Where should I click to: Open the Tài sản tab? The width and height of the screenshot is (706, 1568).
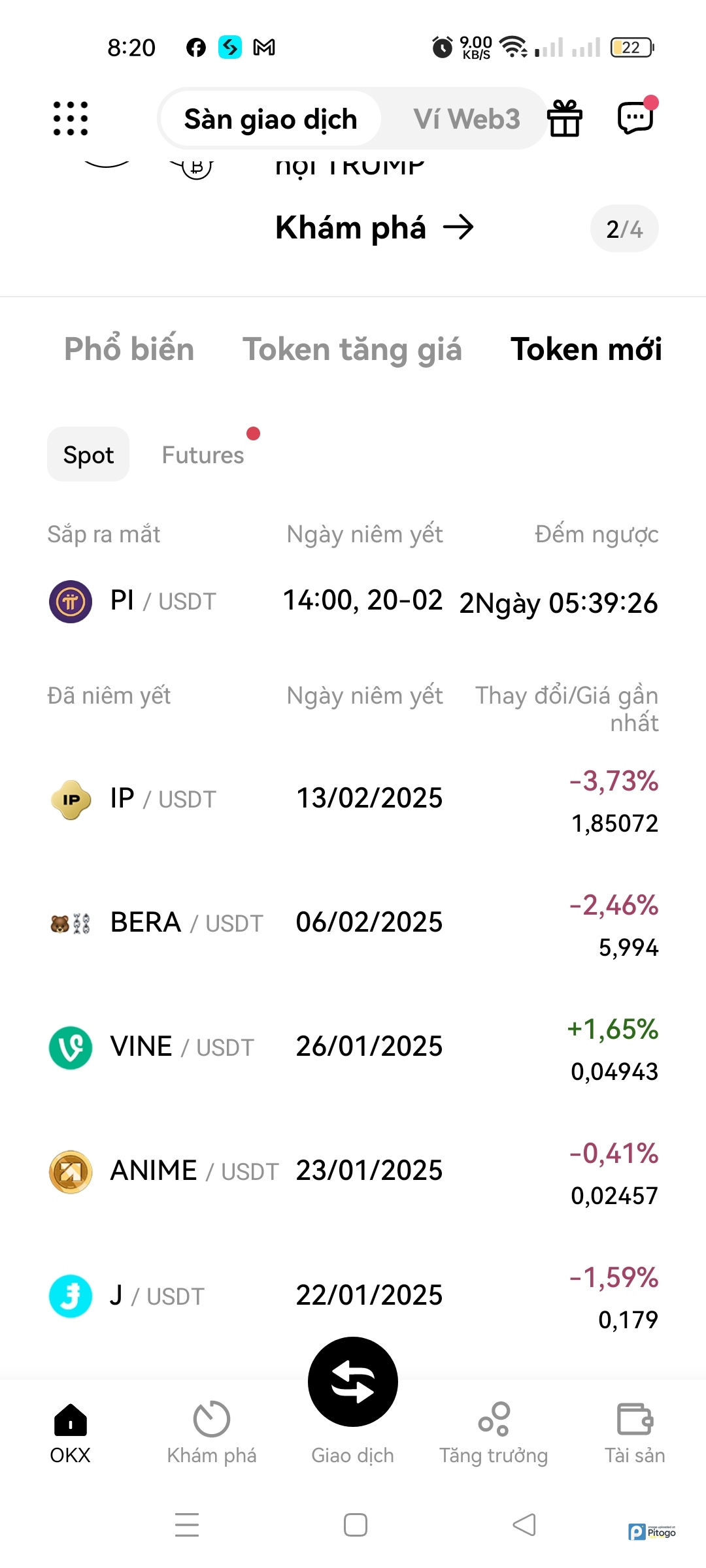[x=635, y=1432]
